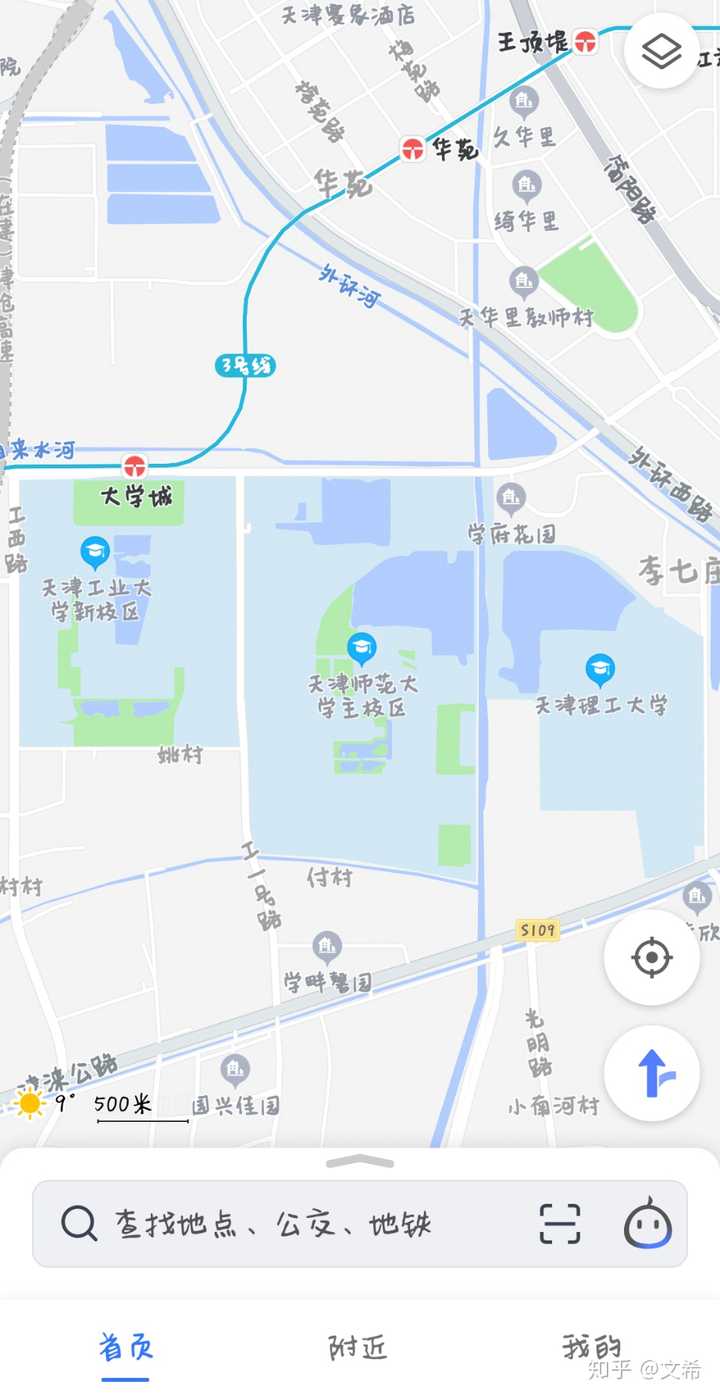Image resolution: width=720 pixels, height=1399 pixels.
Task: Select the 首页 tab
Action: pos(126,1347)
